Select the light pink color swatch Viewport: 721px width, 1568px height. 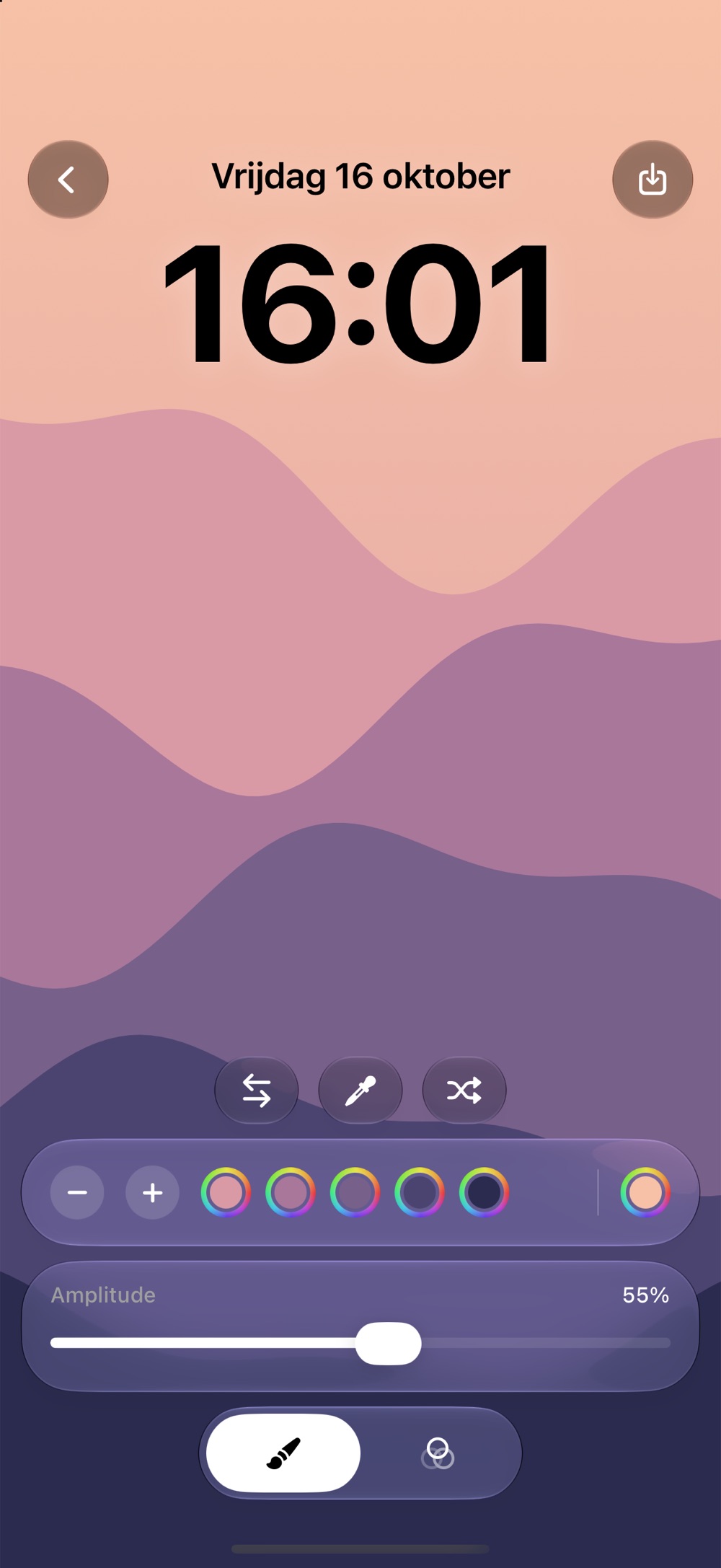(x=226, y=1192)
